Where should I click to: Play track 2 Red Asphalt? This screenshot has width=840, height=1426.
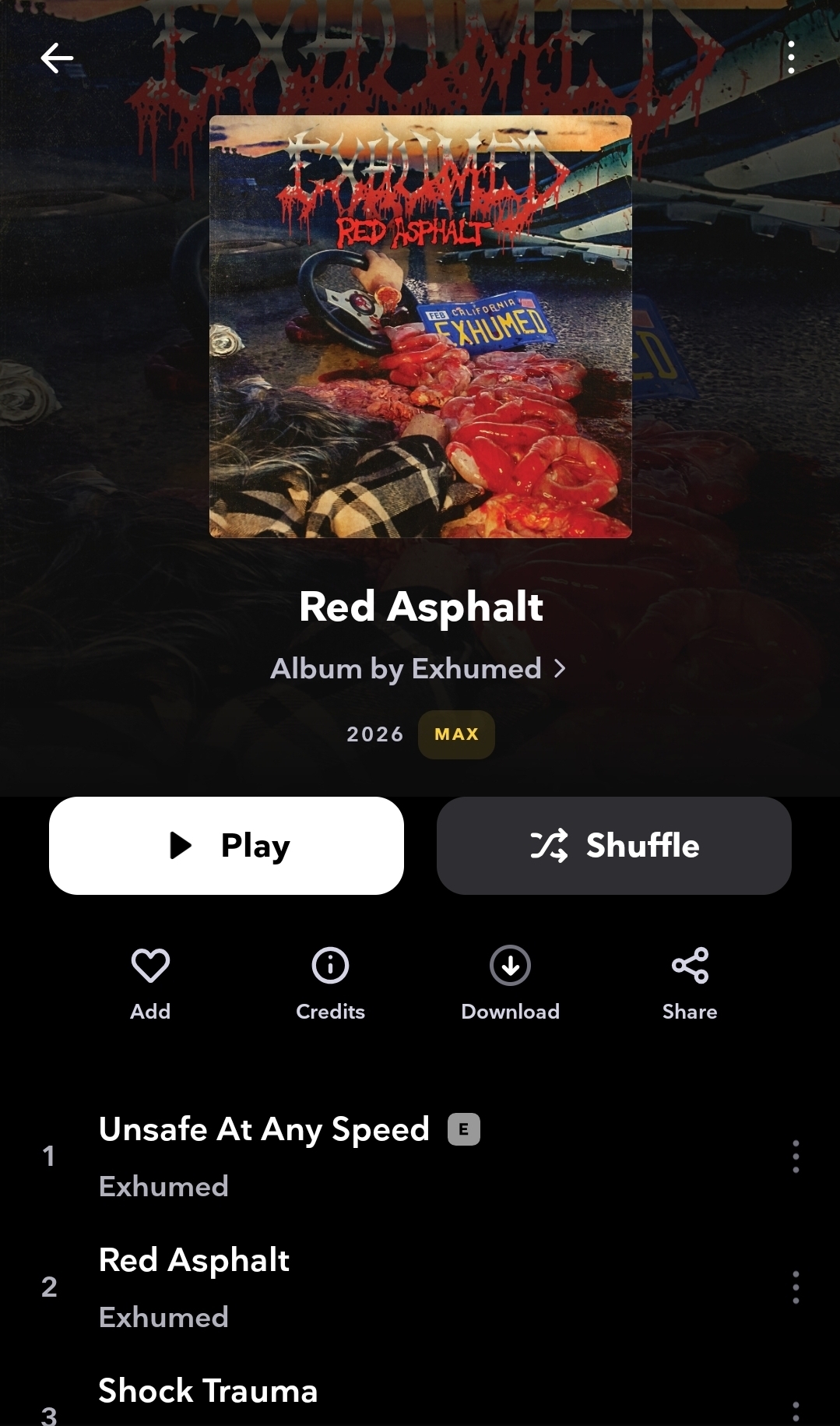coord(194,1261)
